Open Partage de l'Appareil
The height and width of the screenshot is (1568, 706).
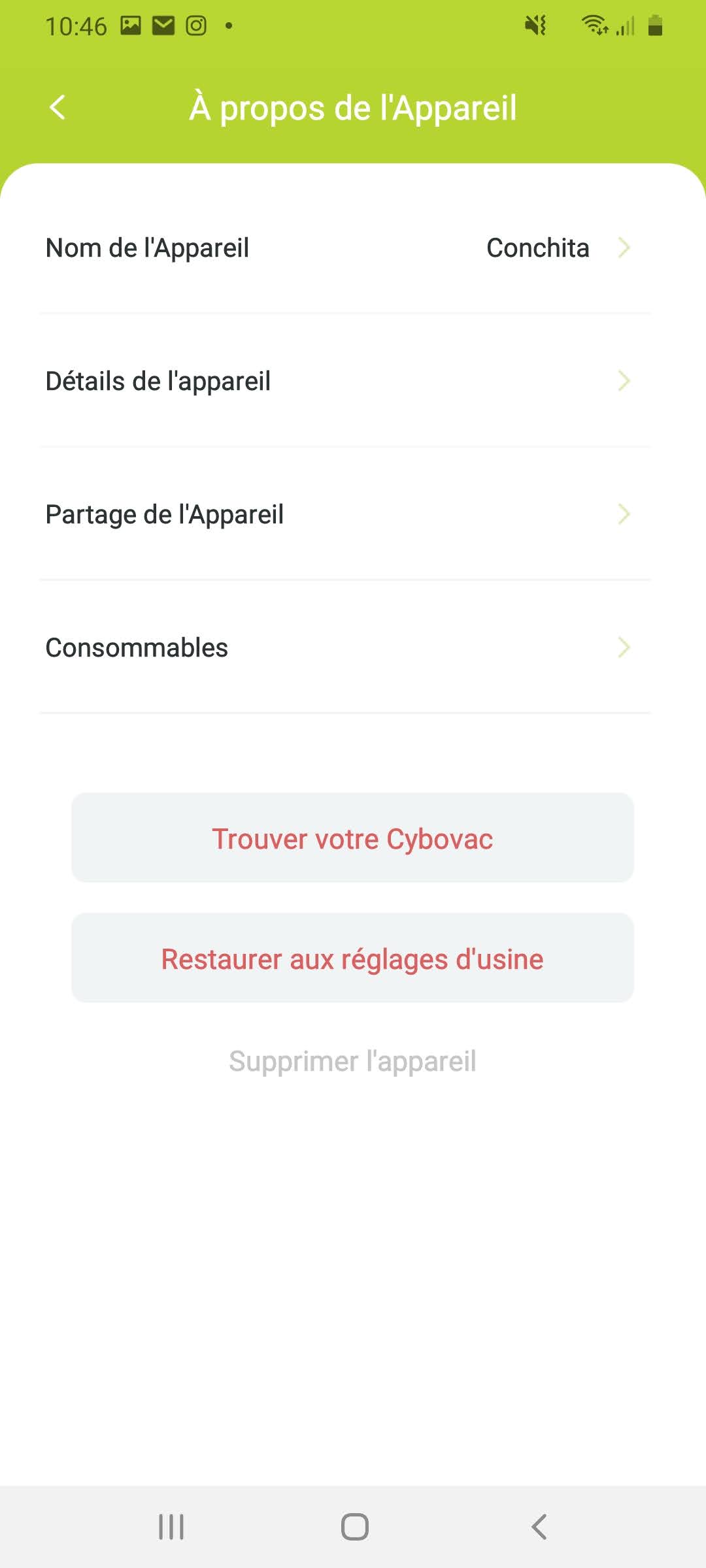pos(345,514)
